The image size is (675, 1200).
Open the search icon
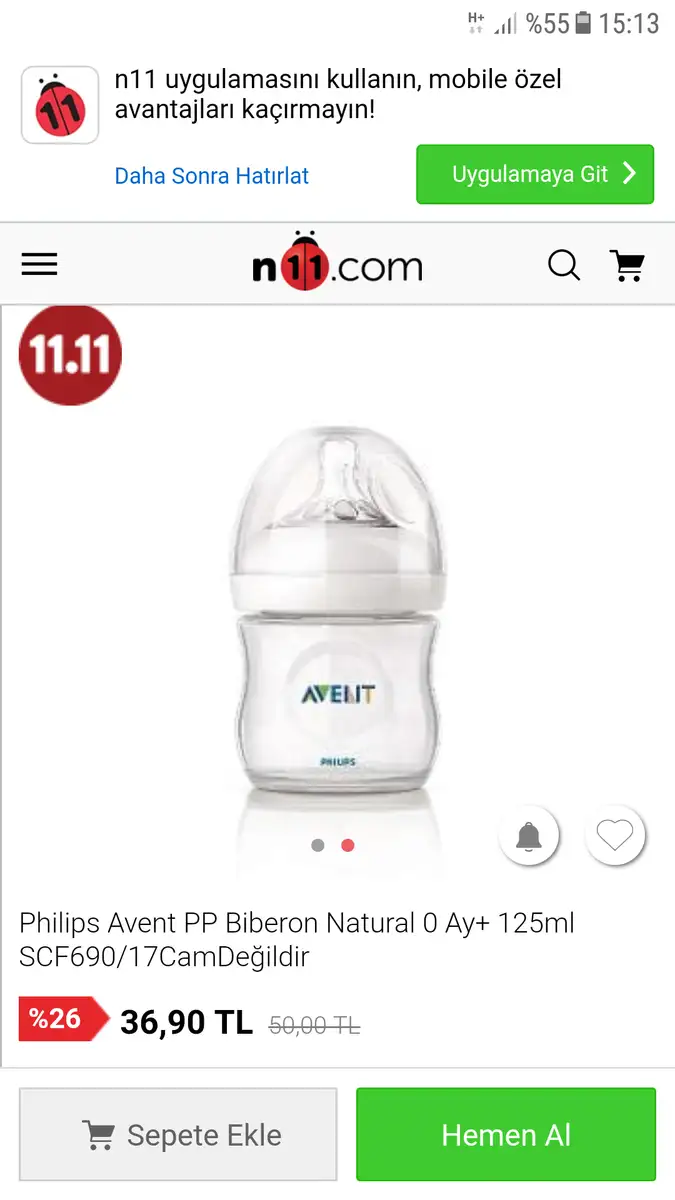click(x=564, y=265)
